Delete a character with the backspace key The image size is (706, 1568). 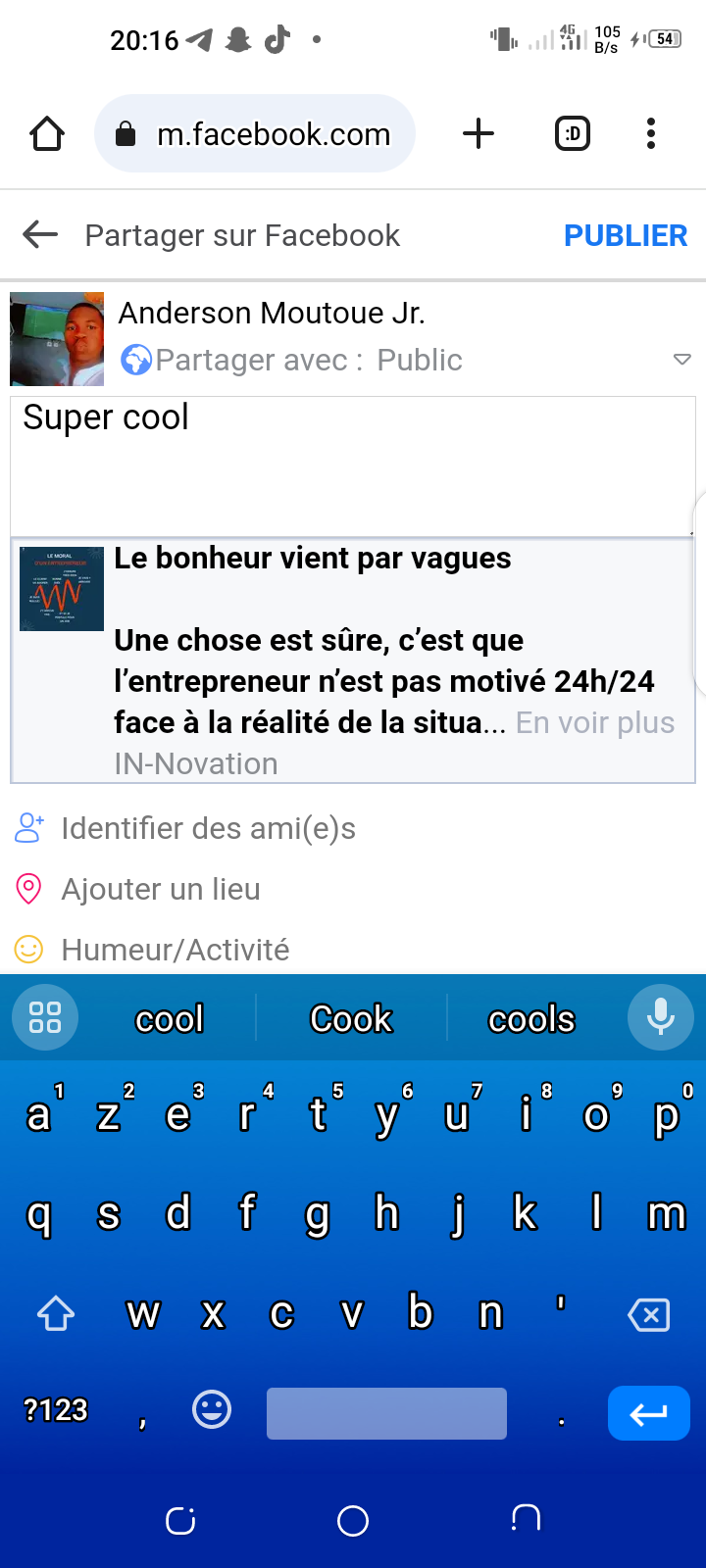tap(648, 1314)
